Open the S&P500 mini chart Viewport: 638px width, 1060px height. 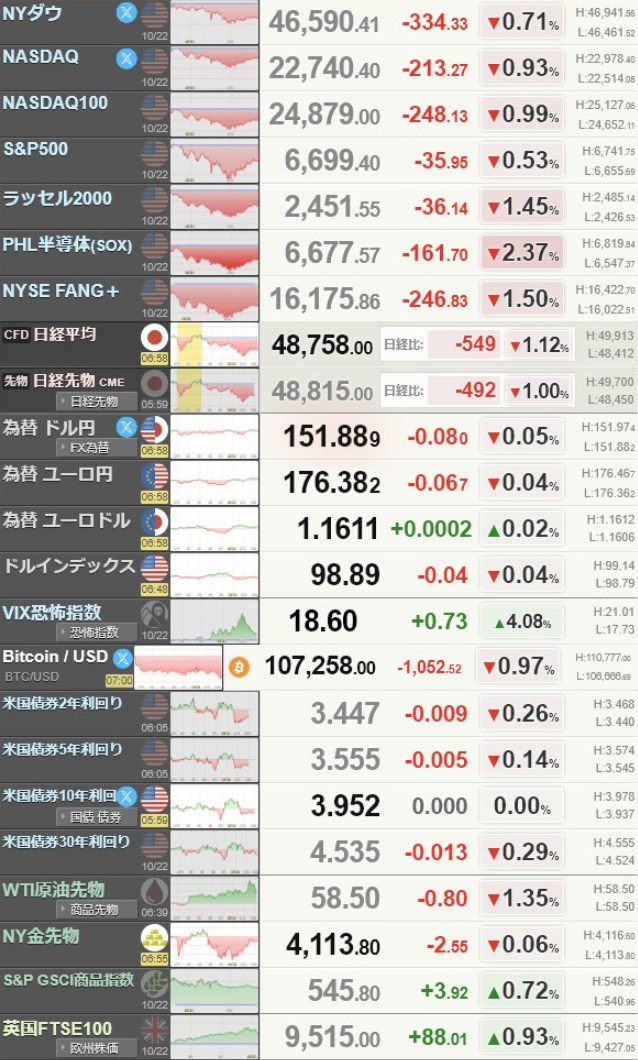pyautogui.click(x=214, y=160)
